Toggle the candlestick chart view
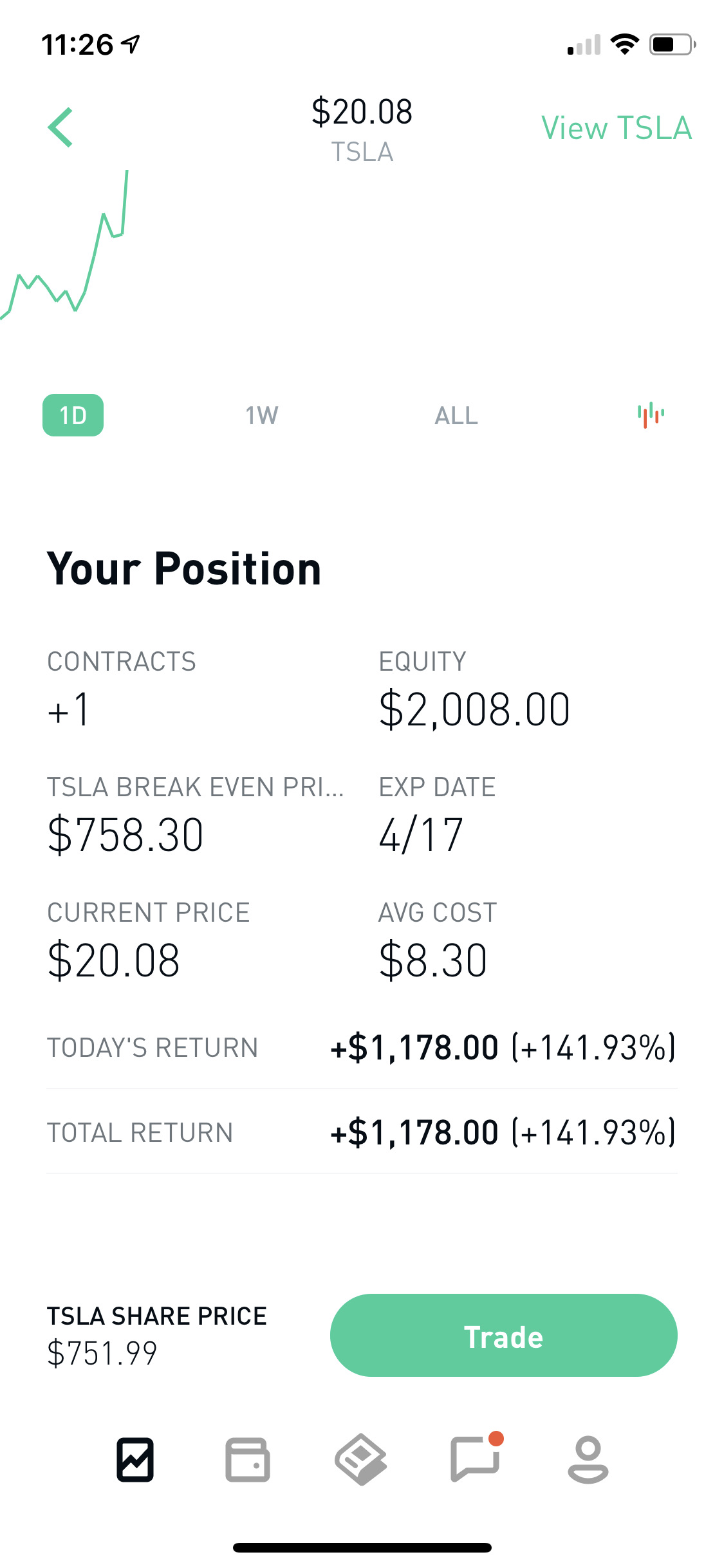 (x=651, y=415)
